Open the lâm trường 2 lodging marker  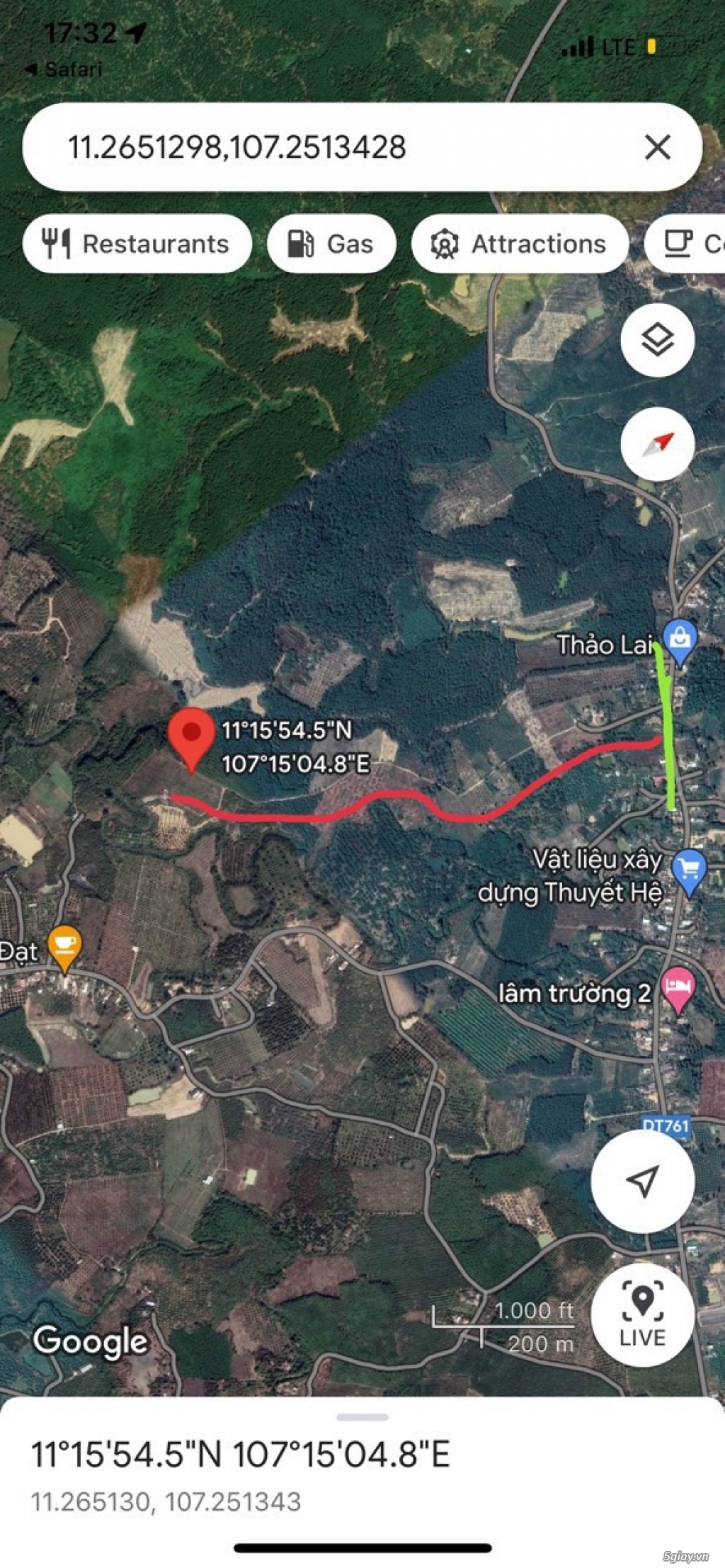(x=678, y=987)
